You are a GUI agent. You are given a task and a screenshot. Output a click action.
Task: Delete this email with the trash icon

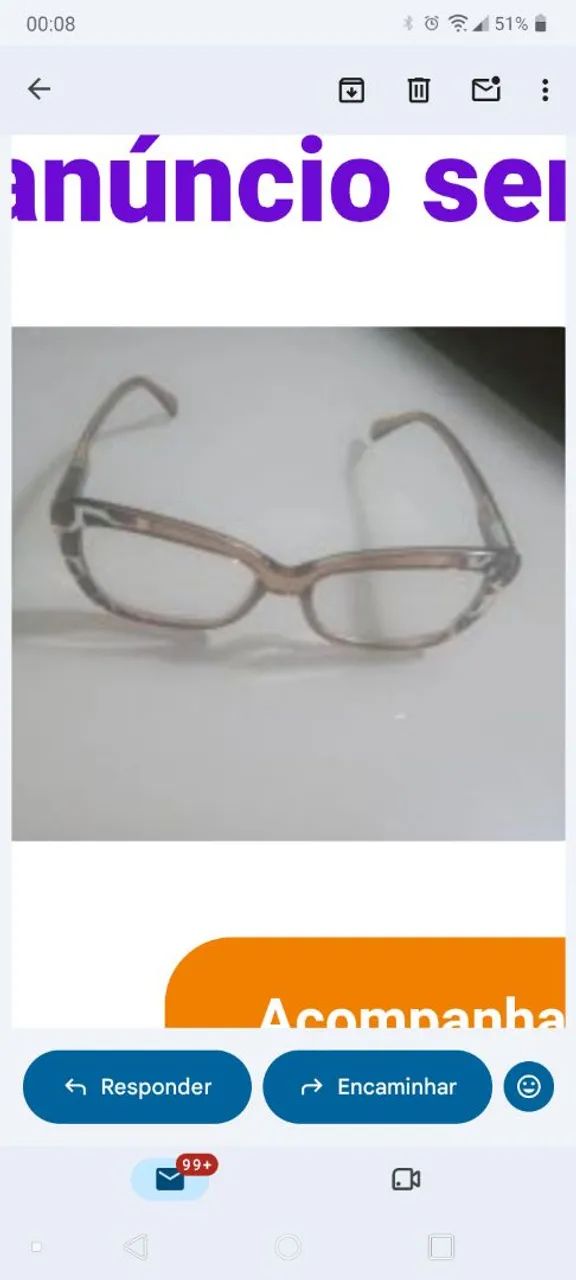tap(418, 90)
